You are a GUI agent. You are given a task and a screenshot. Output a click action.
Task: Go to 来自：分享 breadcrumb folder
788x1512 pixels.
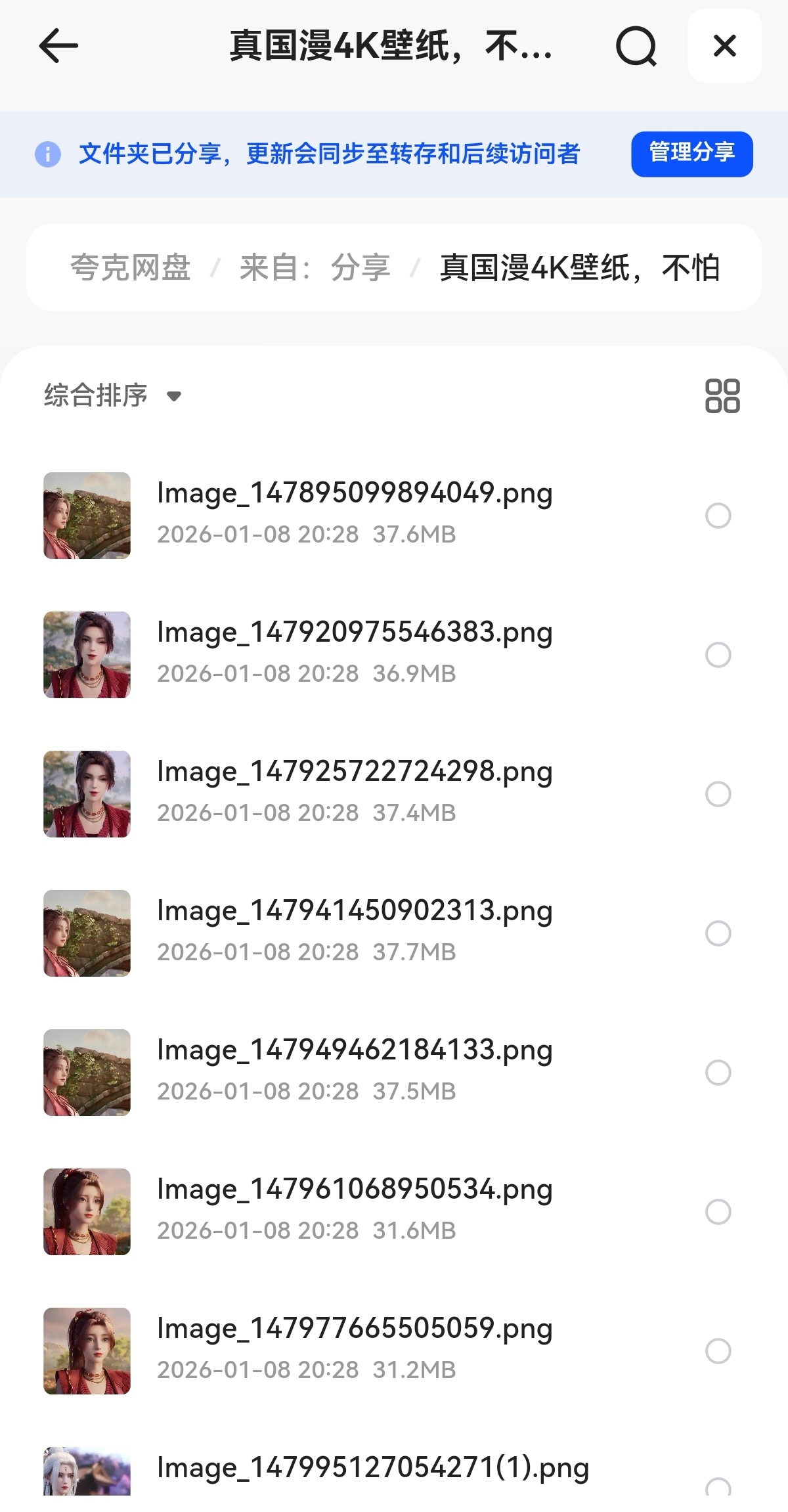pos(315,268)
